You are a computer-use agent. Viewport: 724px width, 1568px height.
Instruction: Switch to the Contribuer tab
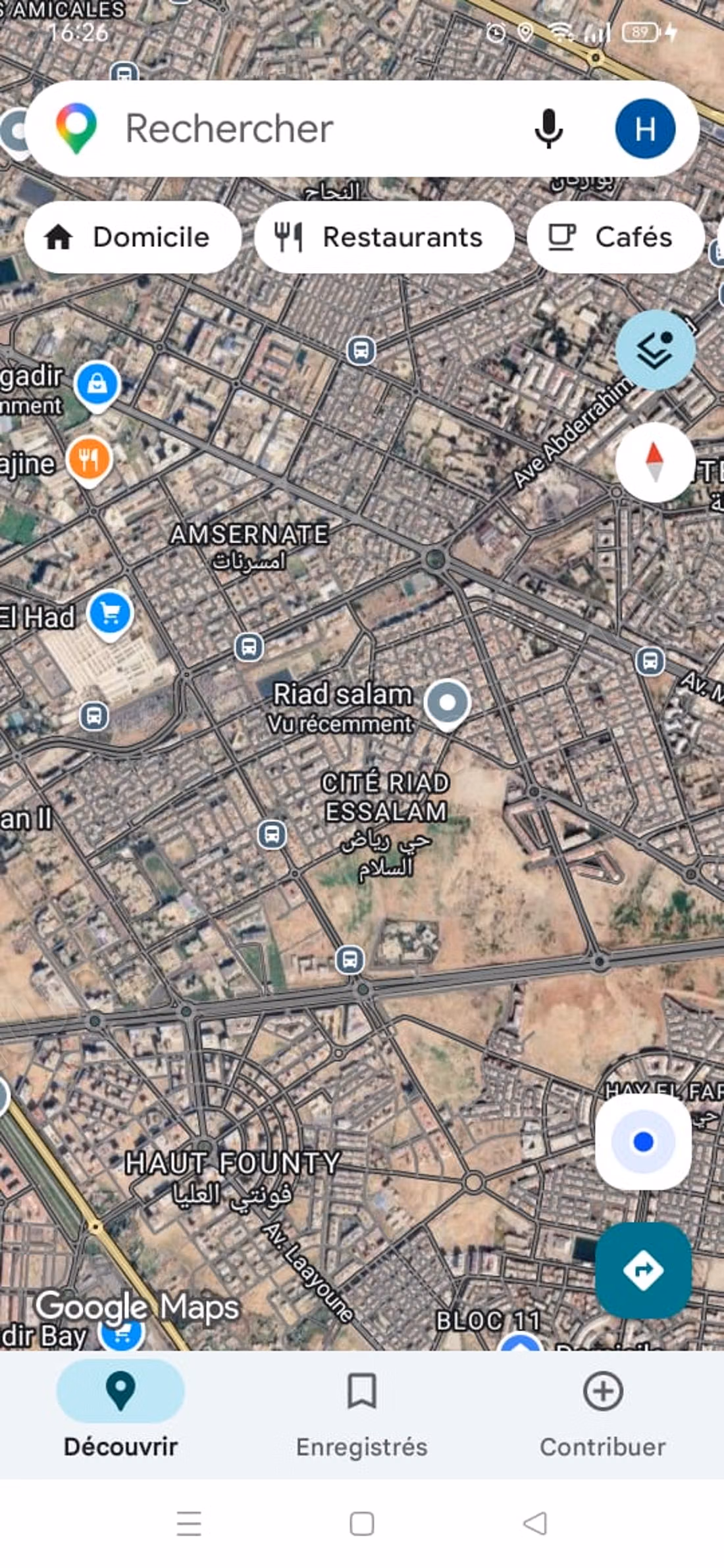point(603,1413)
